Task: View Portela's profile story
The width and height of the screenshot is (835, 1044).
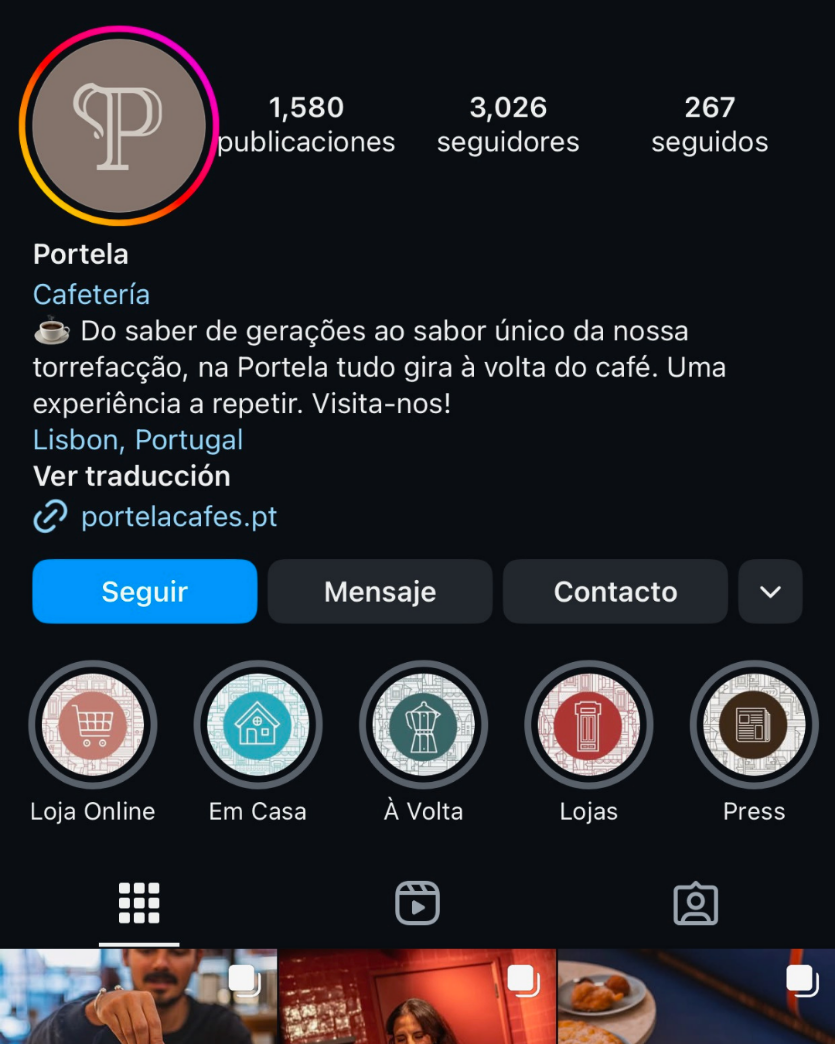Action: (118, 126)
